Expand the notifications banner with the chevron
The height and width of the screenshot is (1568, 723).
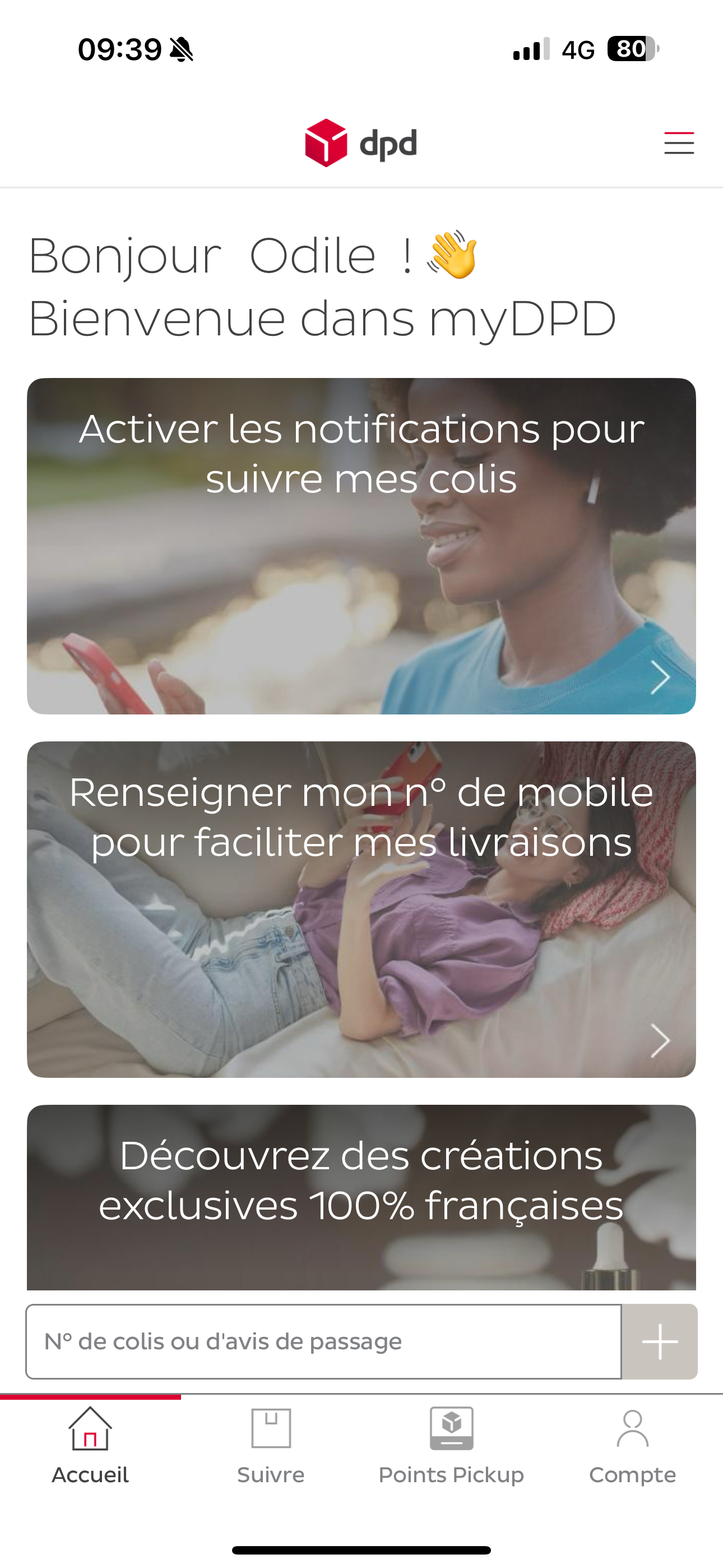(x=660, y=677)
